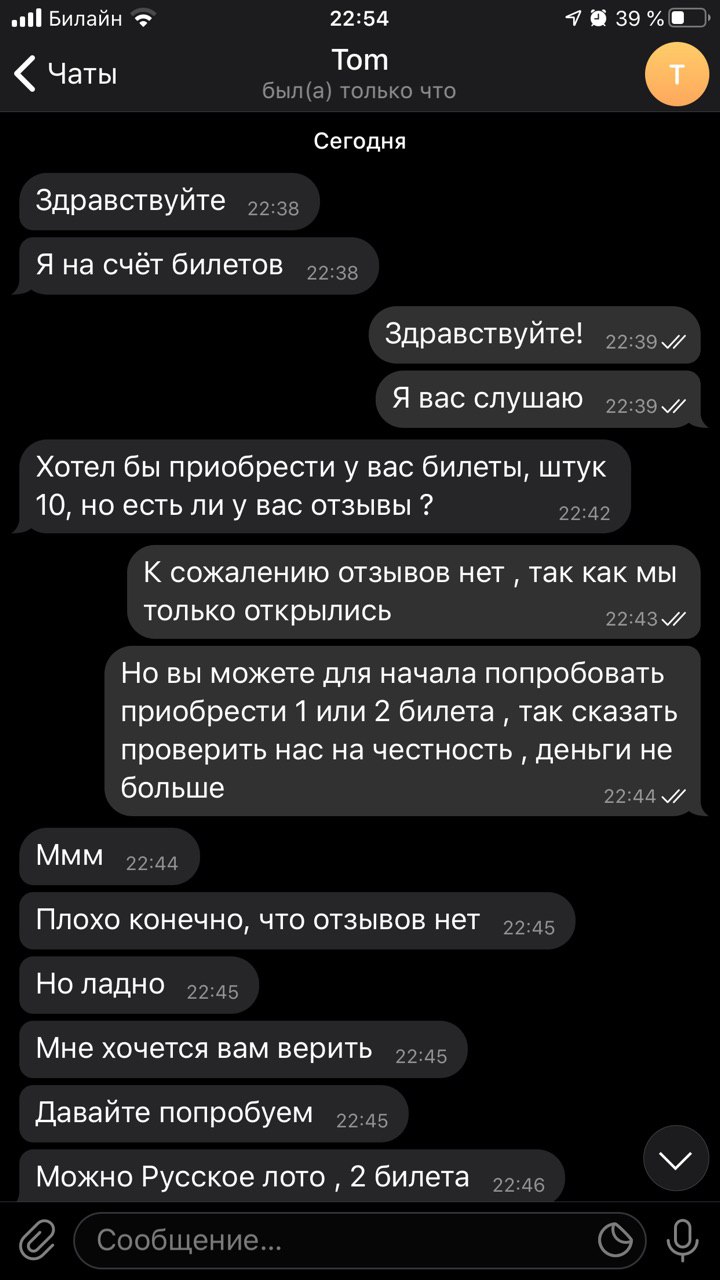The height and width of the screenshot is (1280, 720).
Task: Go back to the Чаты list
Action: (65, 74)
